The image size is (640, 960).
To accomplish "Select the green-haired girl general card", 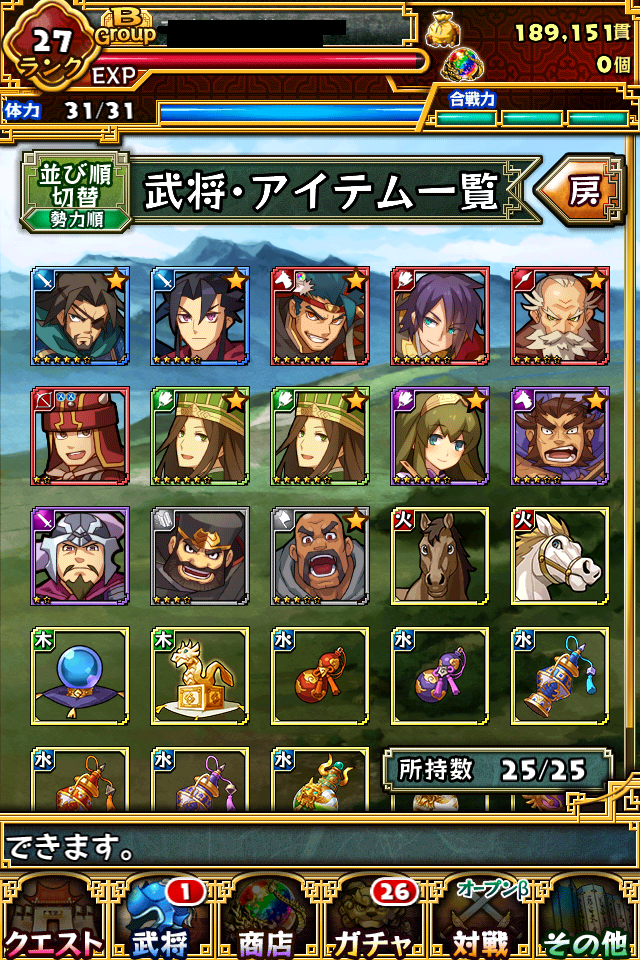I will click(440, 436).
